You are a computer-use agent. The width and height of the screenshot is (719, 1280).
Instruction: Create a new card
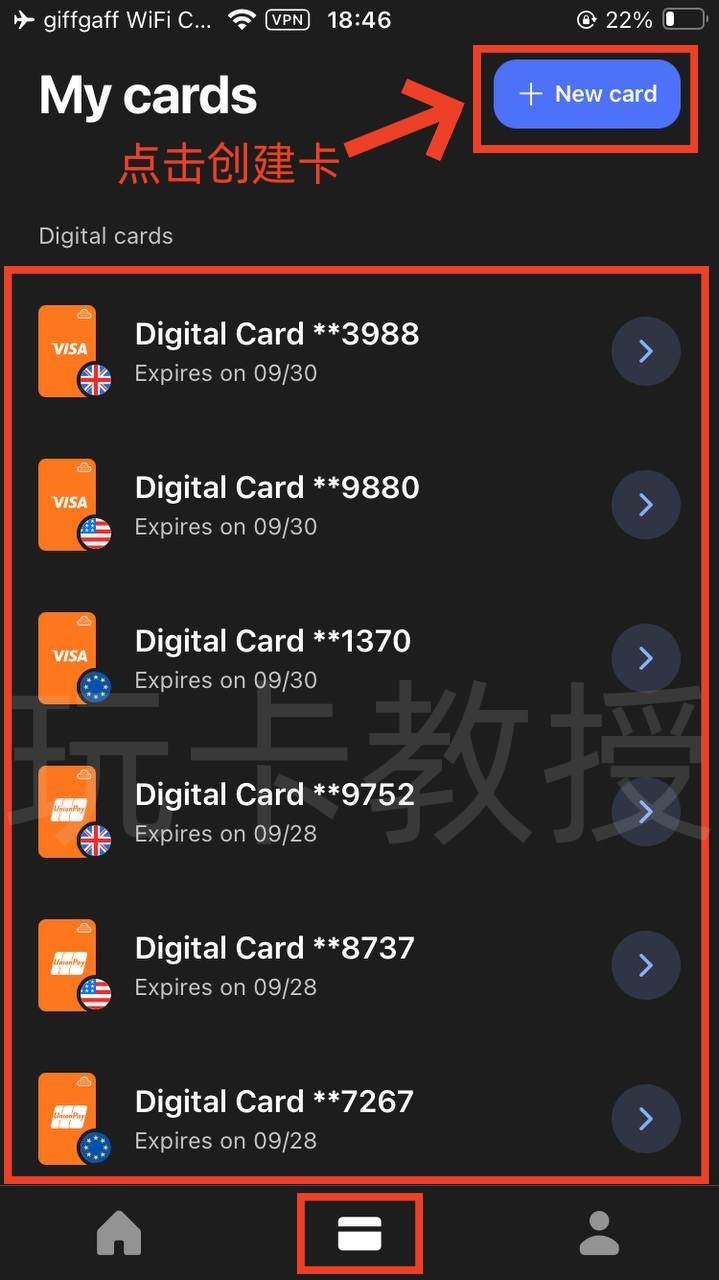[586, 94]
